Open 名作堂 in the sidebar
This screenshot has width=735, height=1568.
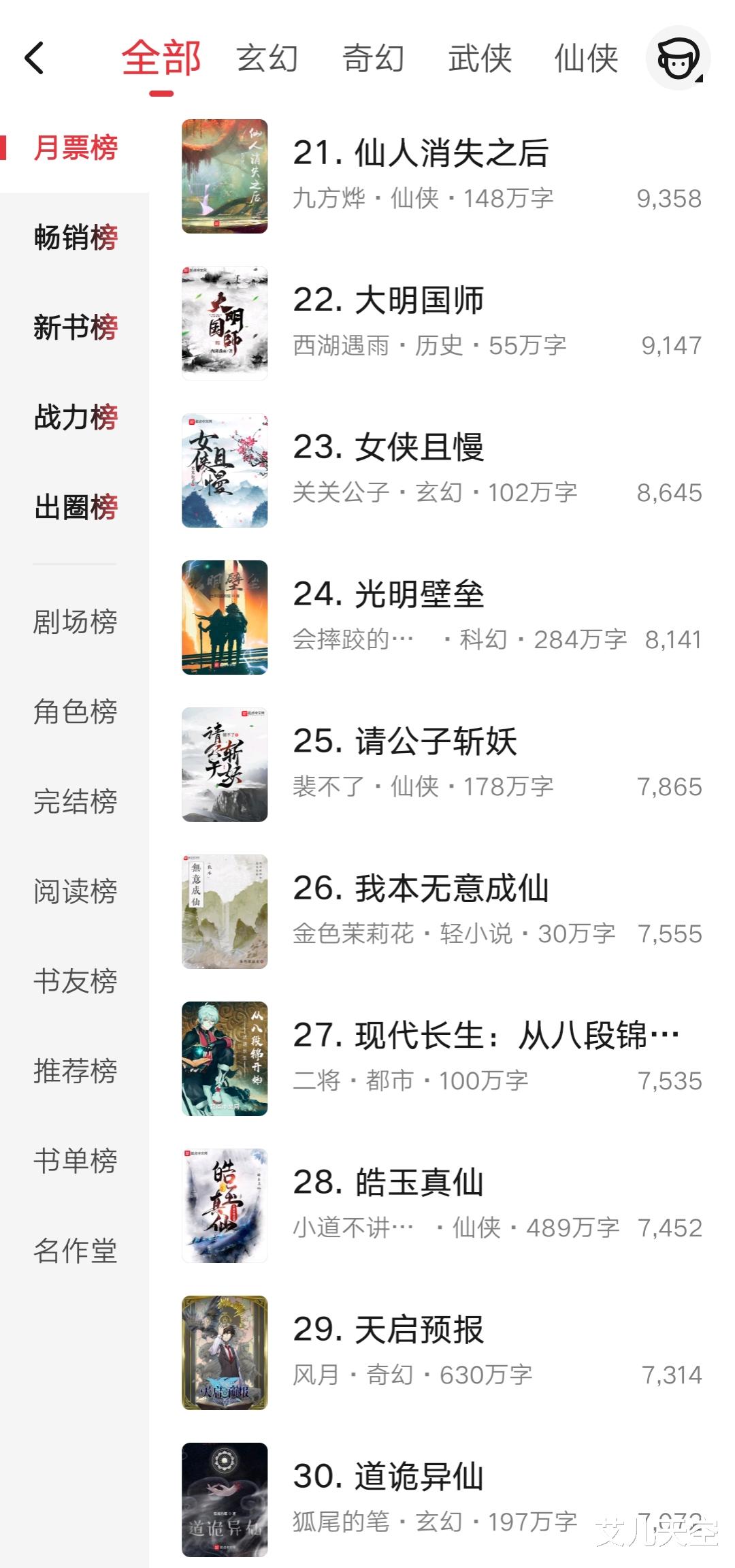click(x=76, y=1251)
